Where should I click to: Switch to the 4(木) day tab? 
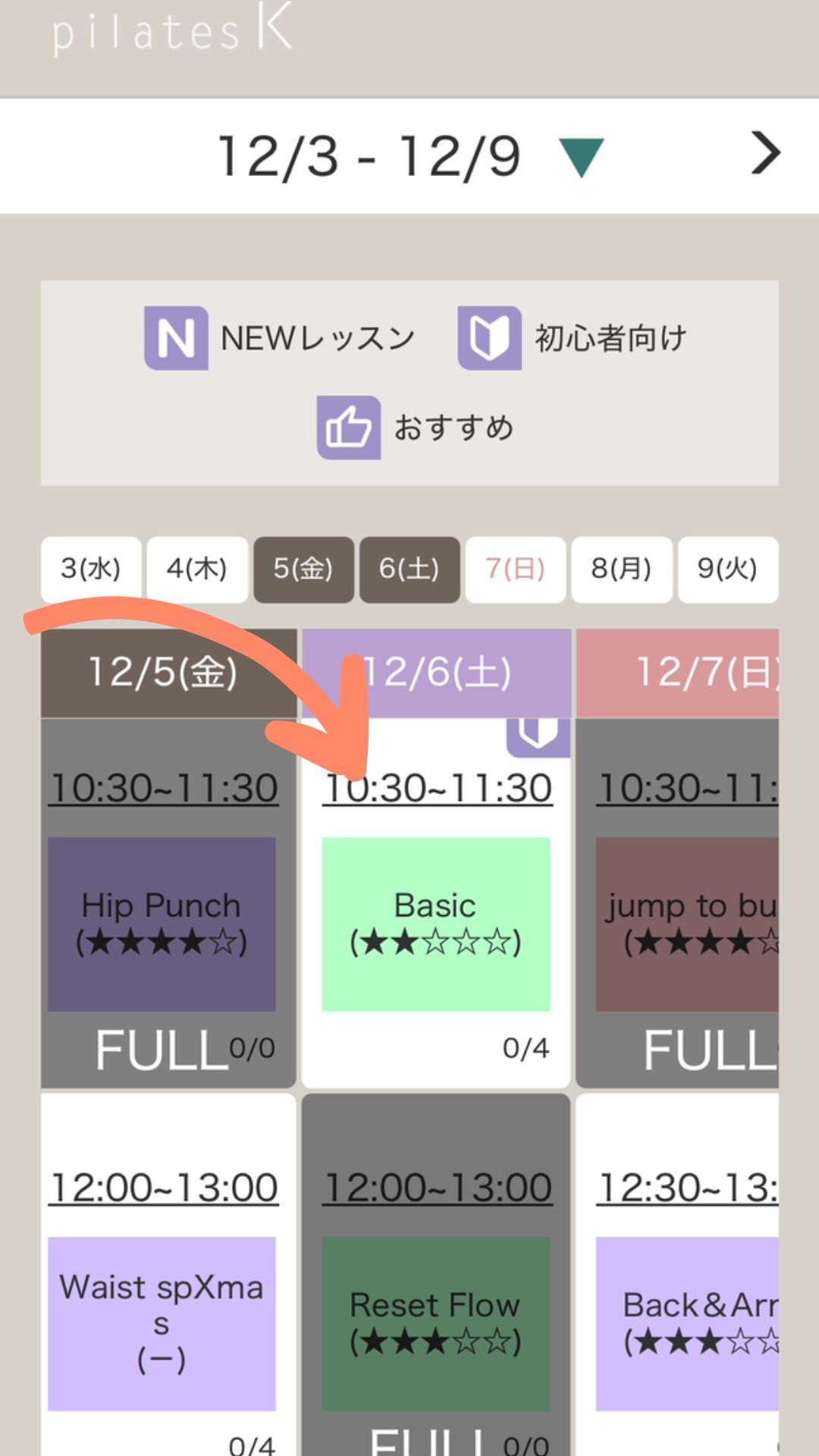(197, 569)
